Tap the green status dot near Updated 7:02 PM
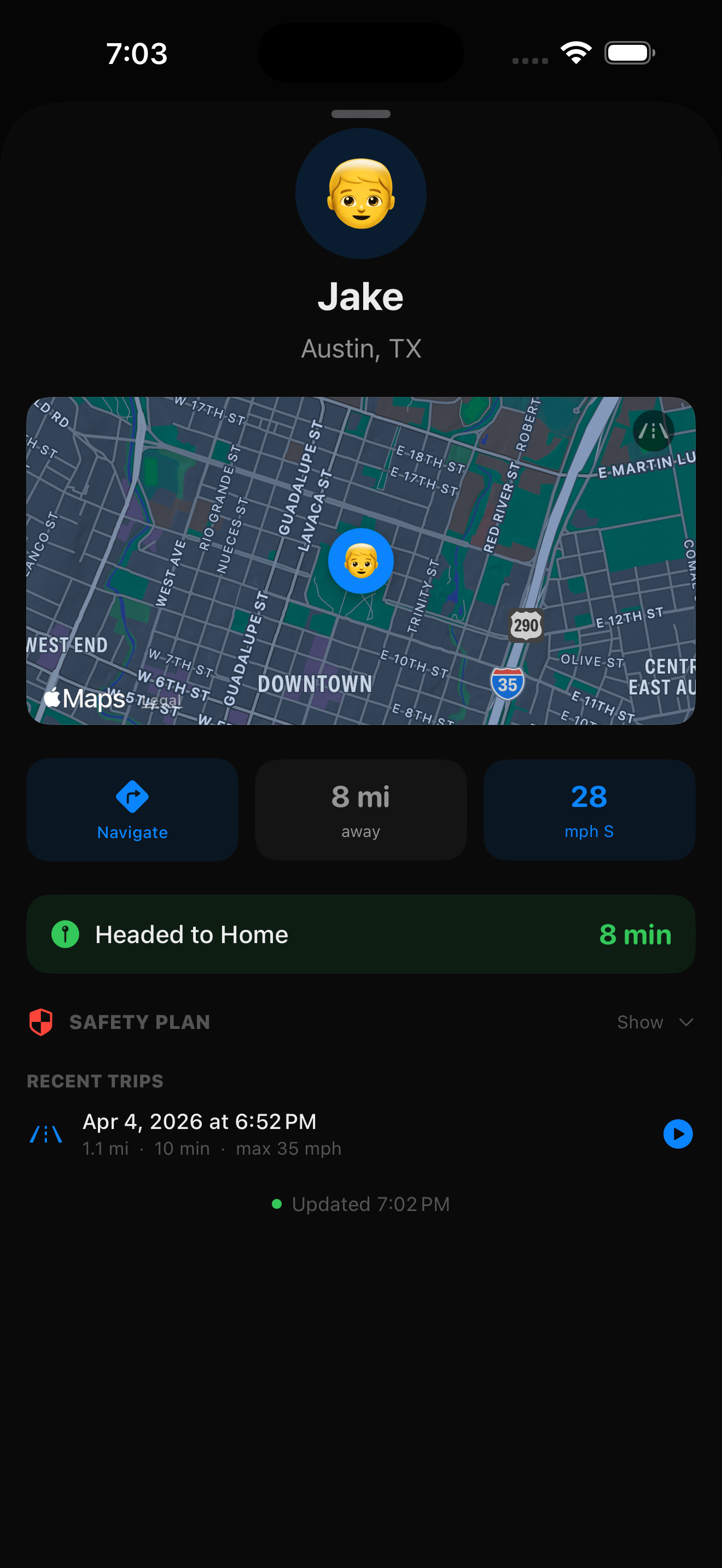 tap(278, 1204)
